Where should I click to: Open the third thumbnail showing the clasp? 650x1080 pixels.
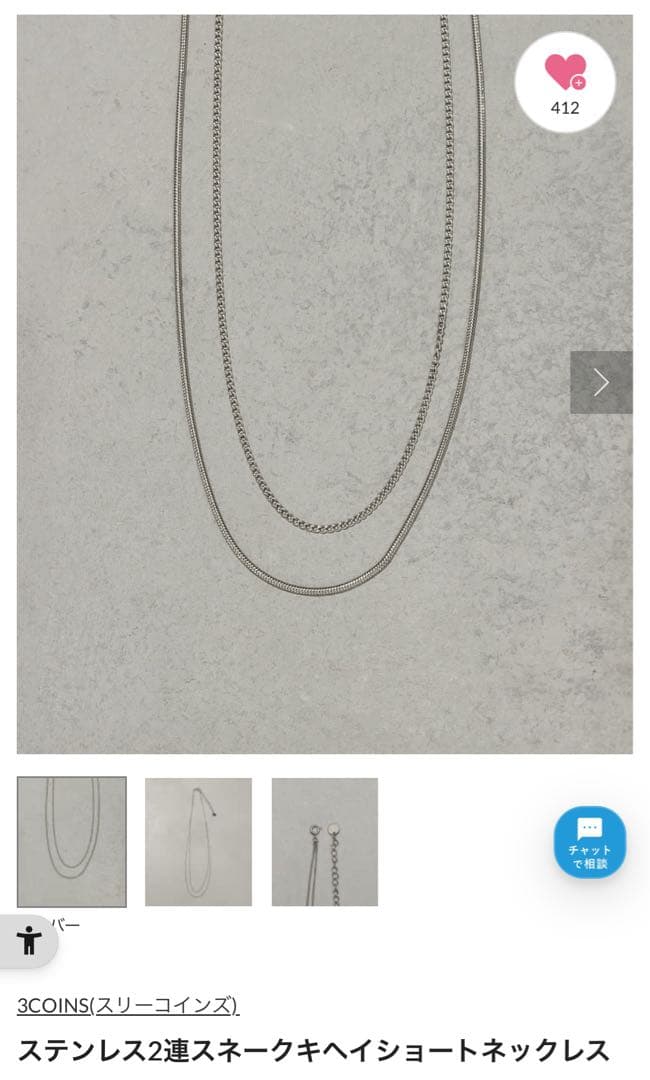pyautogui.click(x=325, y=842)
